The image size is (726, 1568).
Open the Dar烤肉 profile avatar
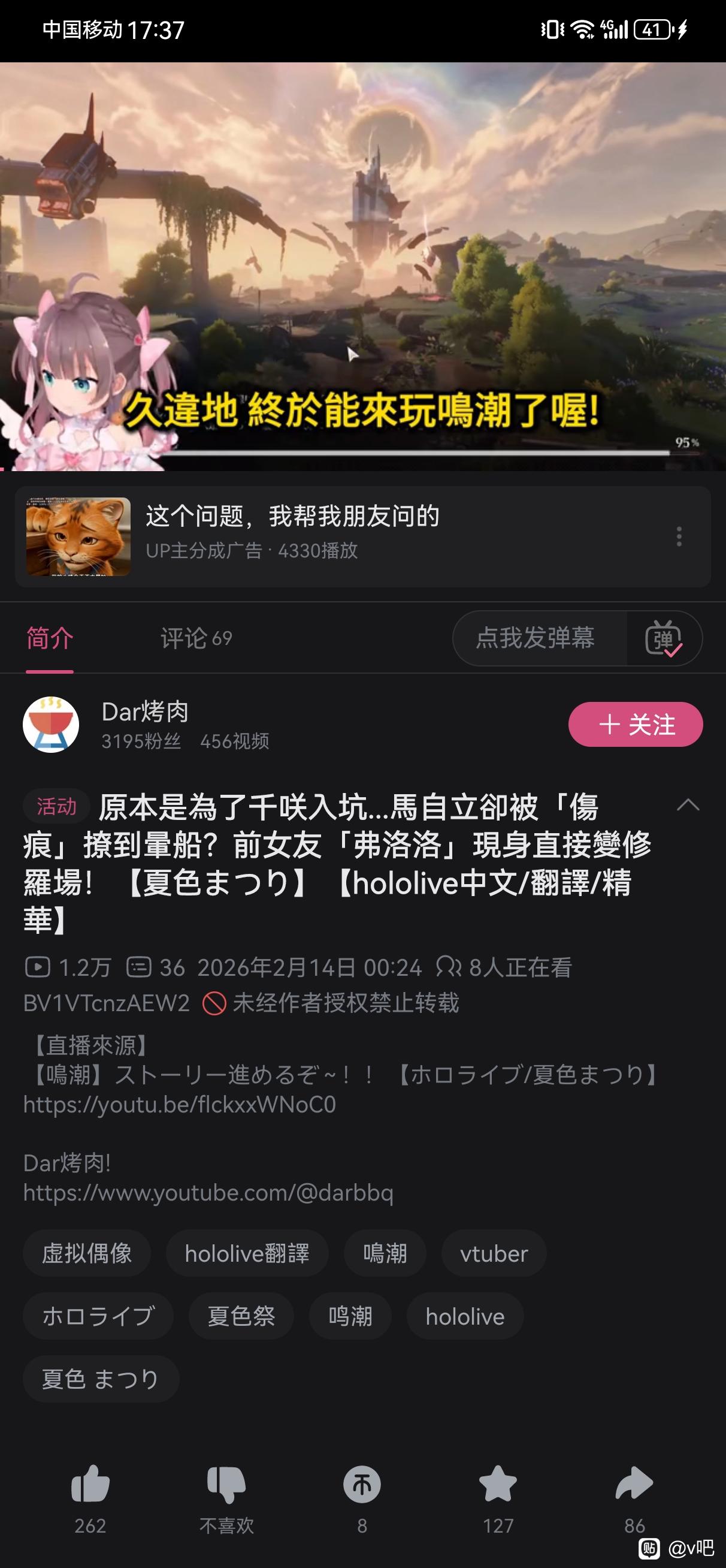50,724
